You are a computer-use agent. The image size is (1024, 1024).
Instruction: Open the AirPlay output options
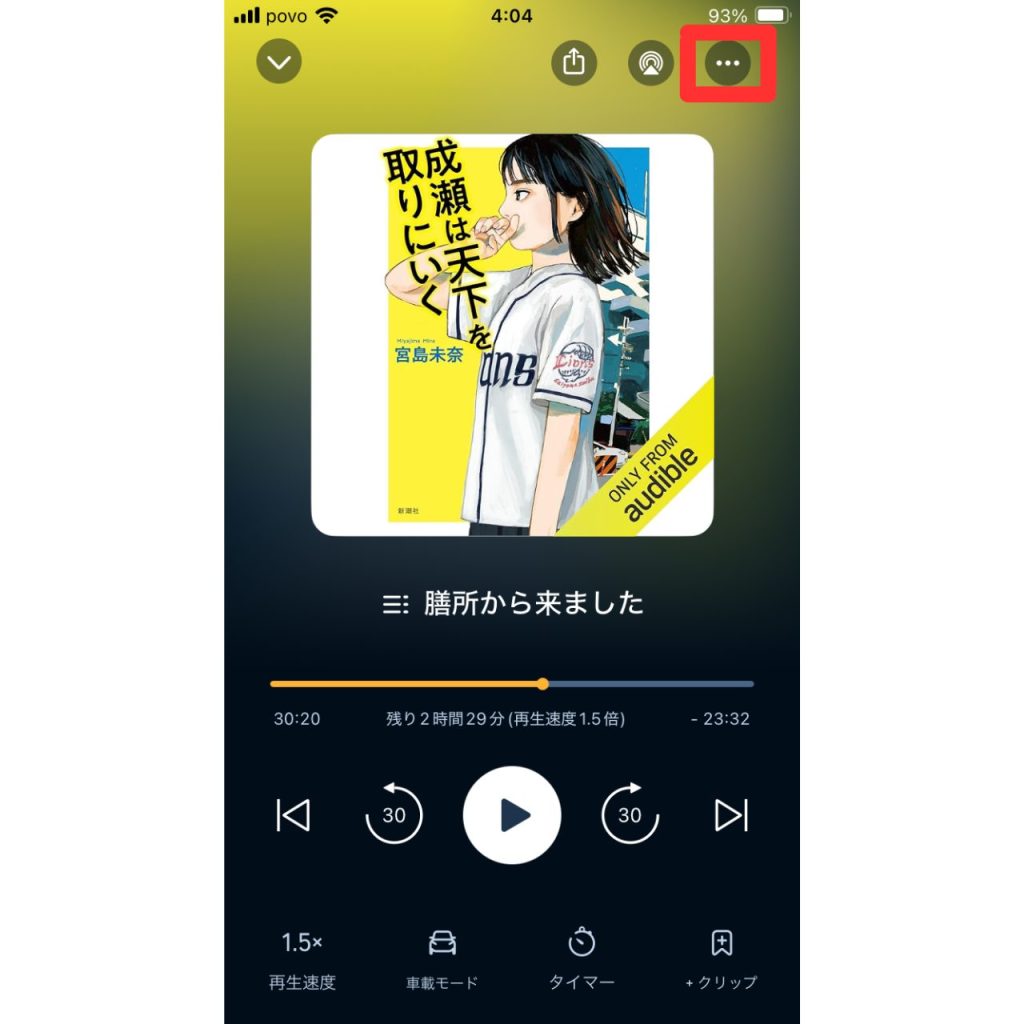(651, 64)
